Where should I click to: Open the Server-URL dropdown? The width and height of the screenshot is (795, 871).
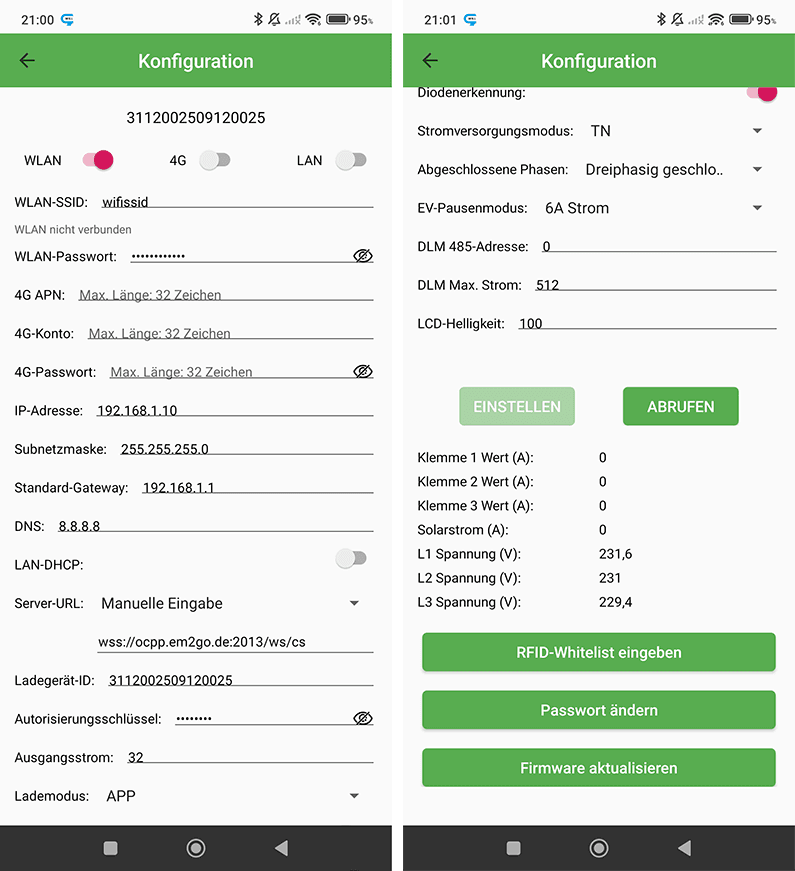[231, 603]
